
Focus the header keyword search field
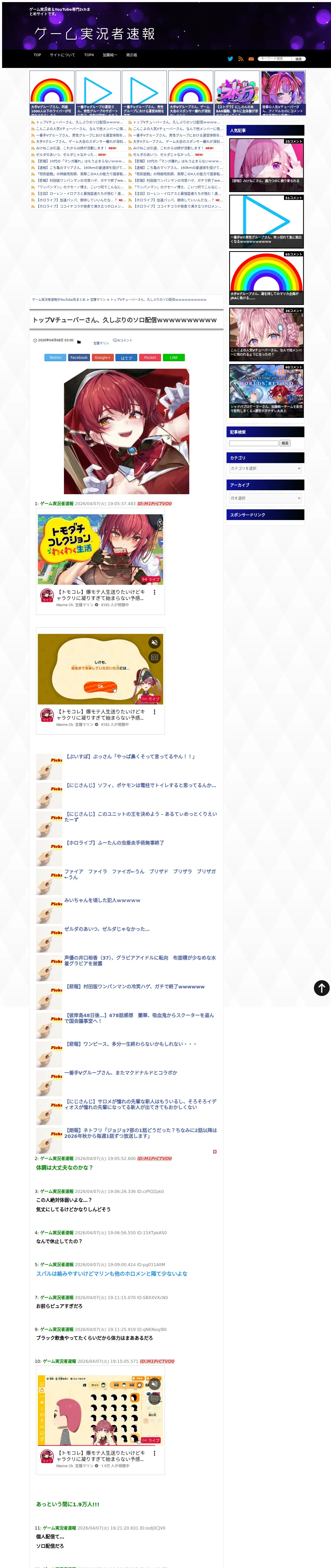[274, 59]
